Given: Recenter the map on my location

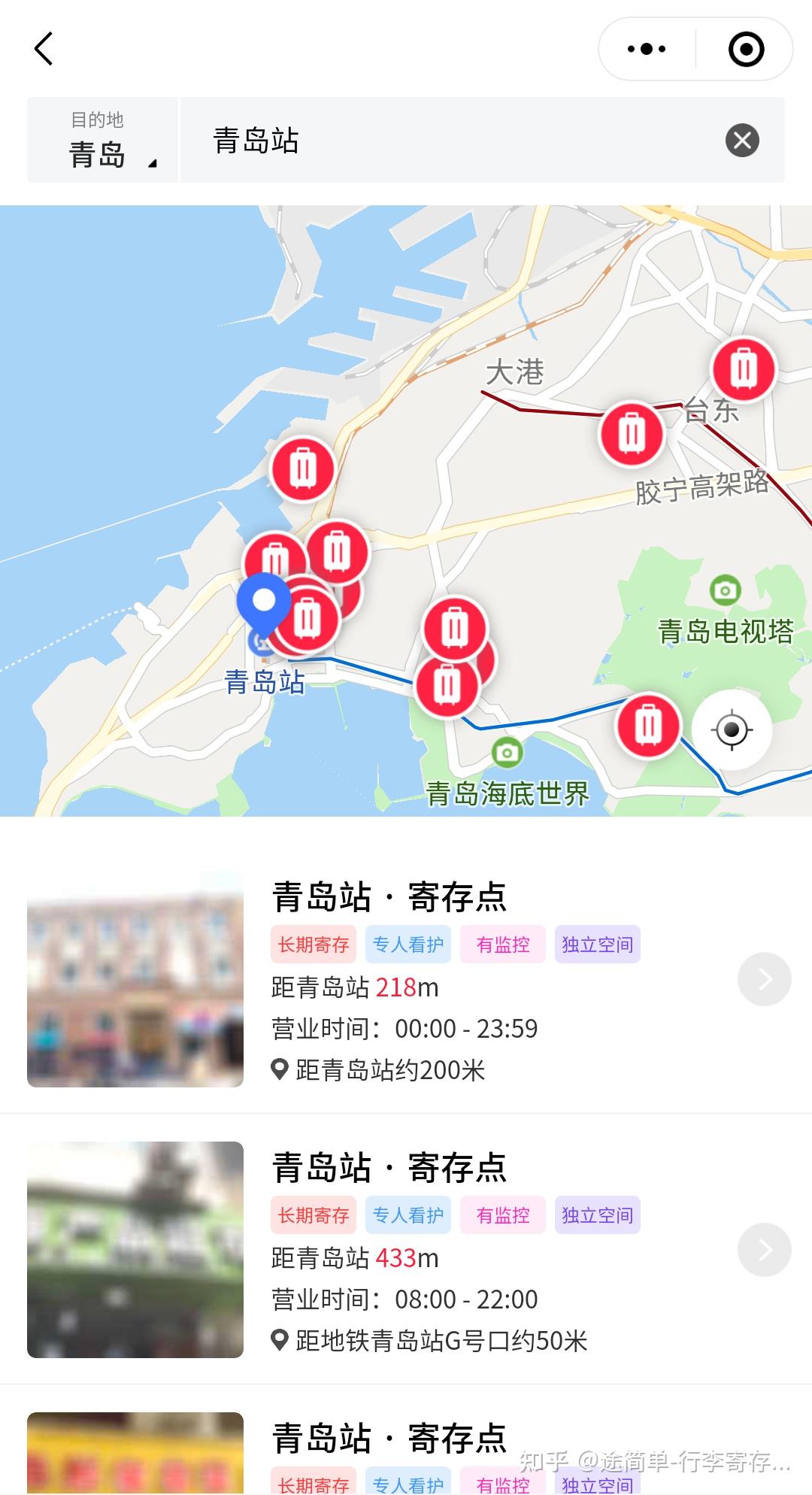Looking at the screenshot, I should coord(732,729).
